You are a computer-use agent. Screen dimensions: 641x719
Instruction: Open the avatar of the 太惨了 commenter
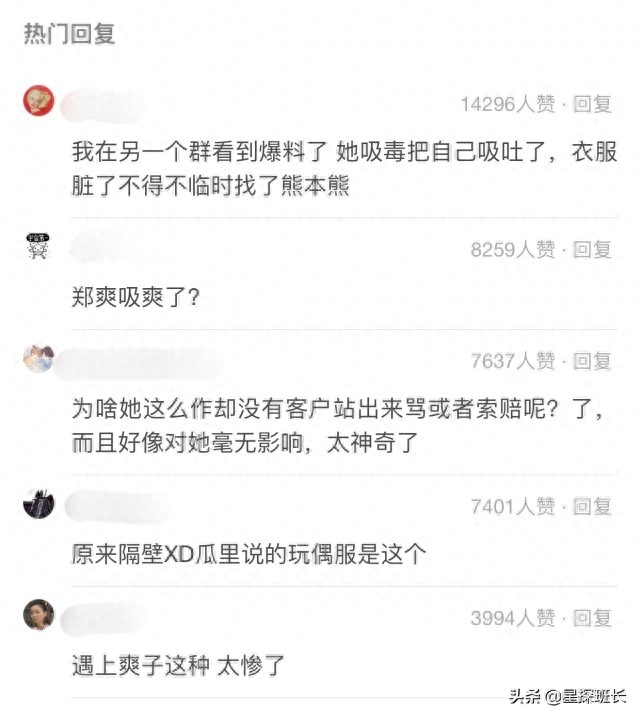tap(38, 613)
